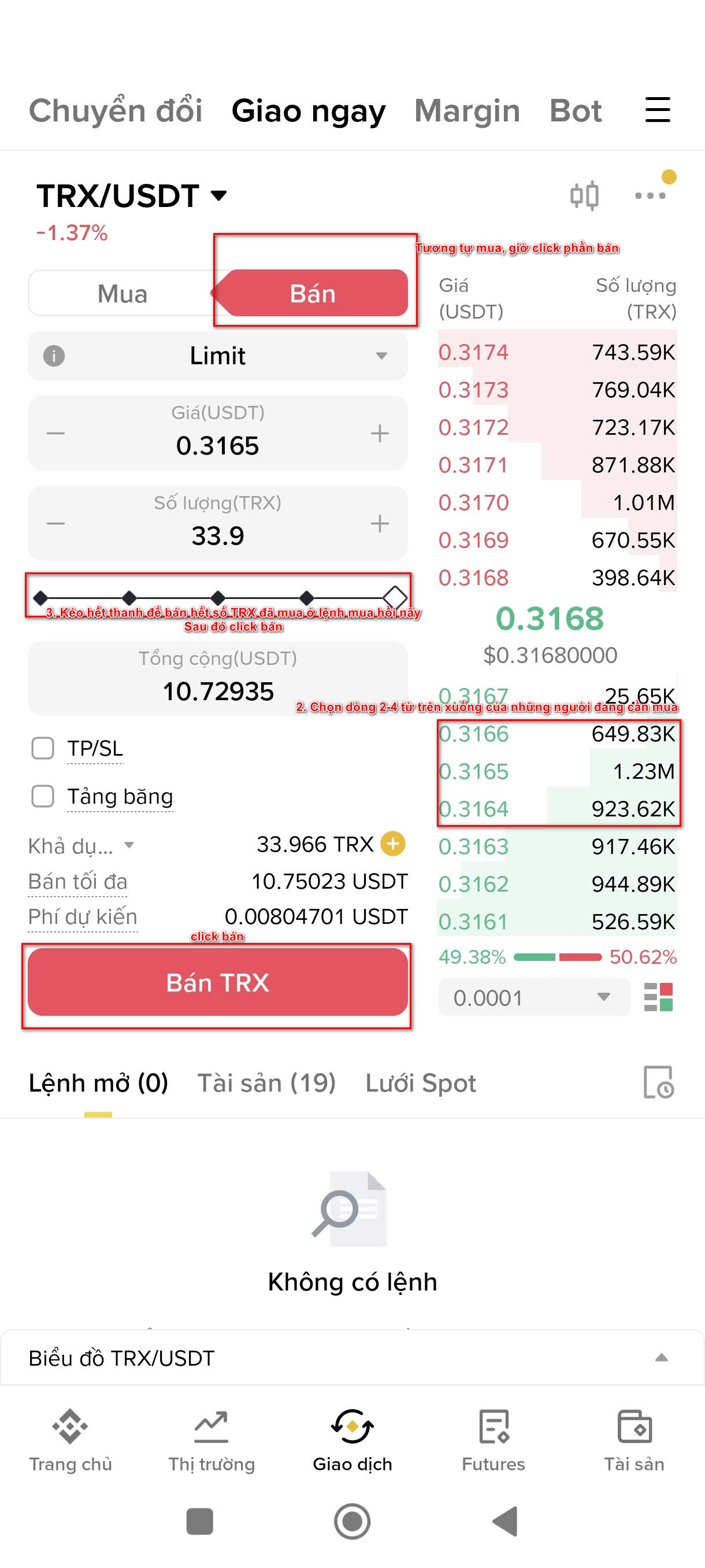Image resolution: width=705 pixels, height=1568 pixels.
Task: Decrease the Số lượng(TRX) amount with minus
Action: point(56,523)
